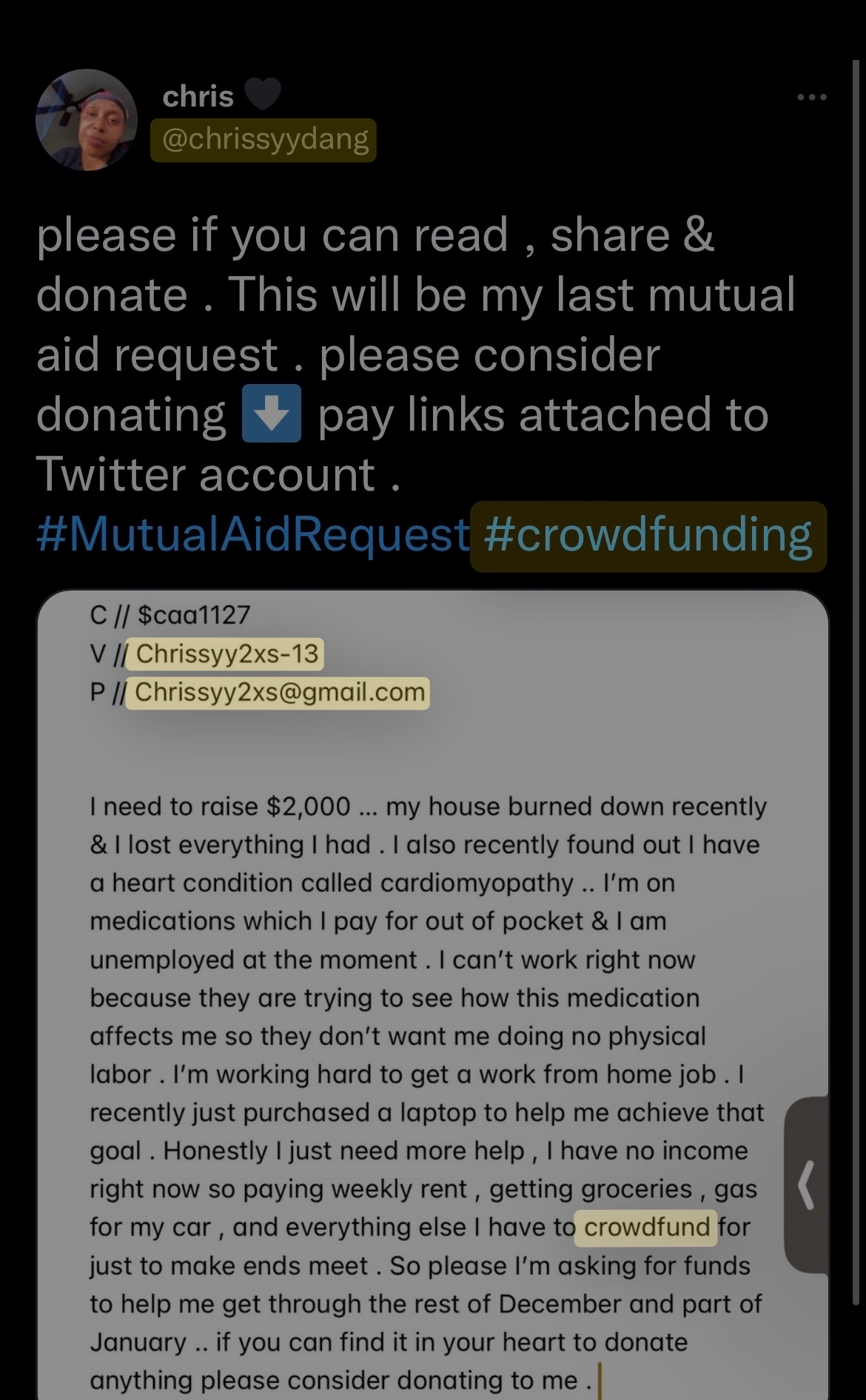This screenshot has height=1400, width=866.
Task: Open chris's profile picture
Action: point(87,120)
